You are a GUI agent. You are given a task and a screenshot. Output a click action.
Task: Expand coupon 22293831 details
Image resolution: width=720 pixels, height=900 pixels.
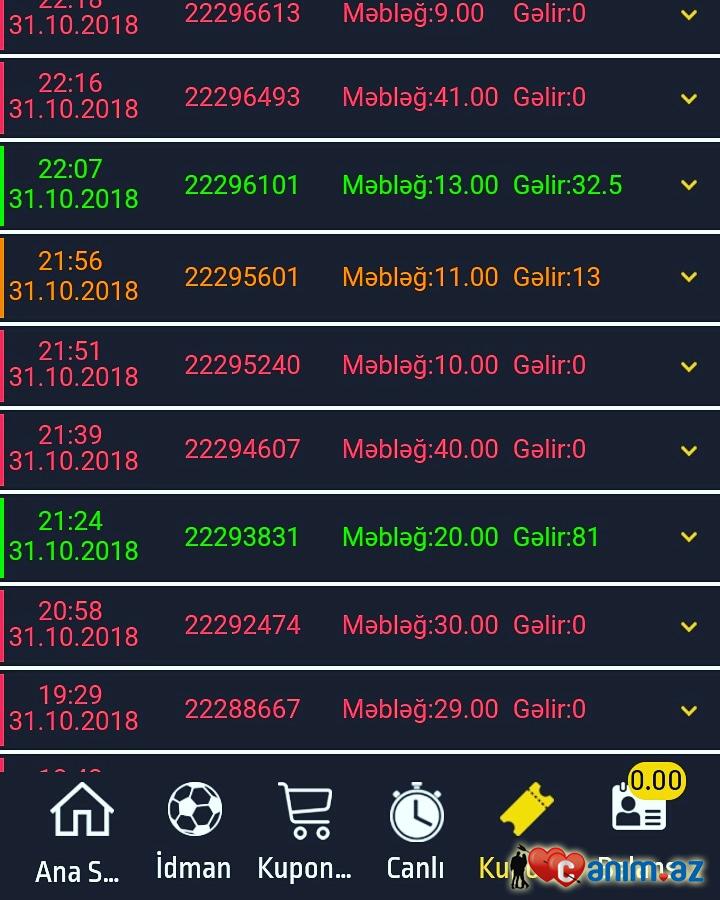pos(688,537)
